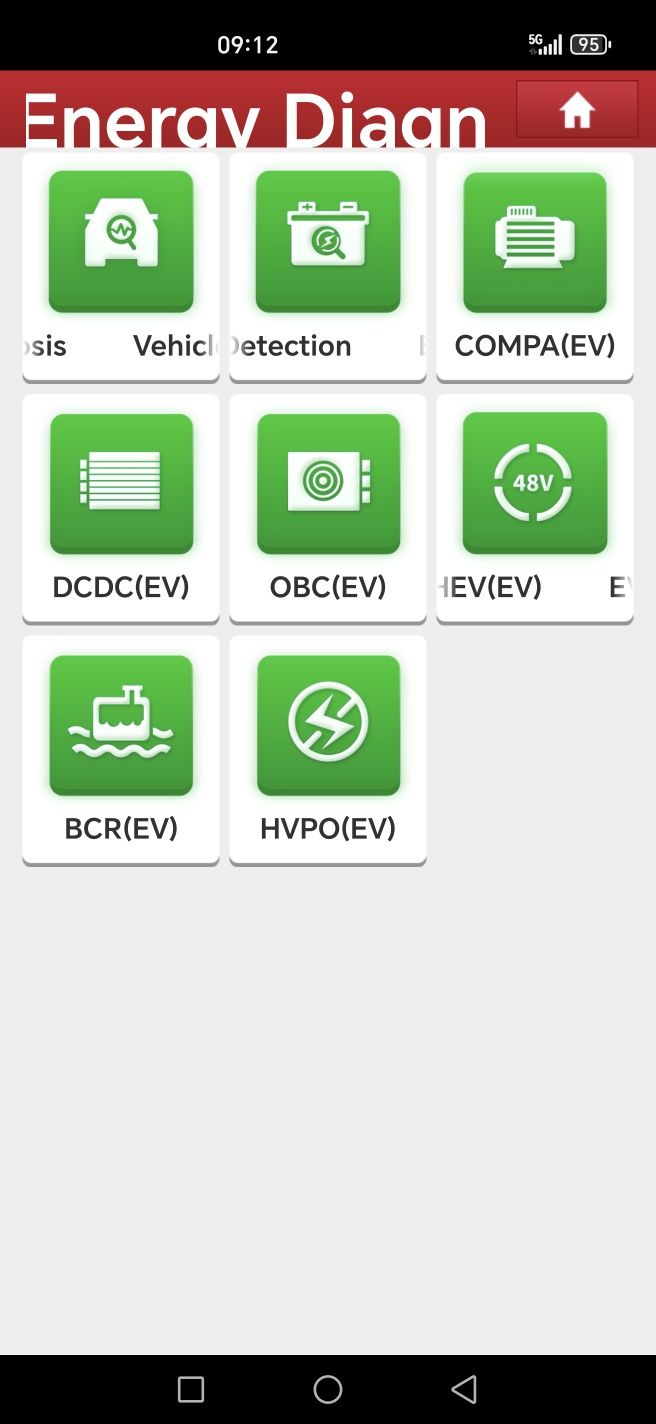
Task: Choose the OBC(EV) tile
Action: pos(328,507)
